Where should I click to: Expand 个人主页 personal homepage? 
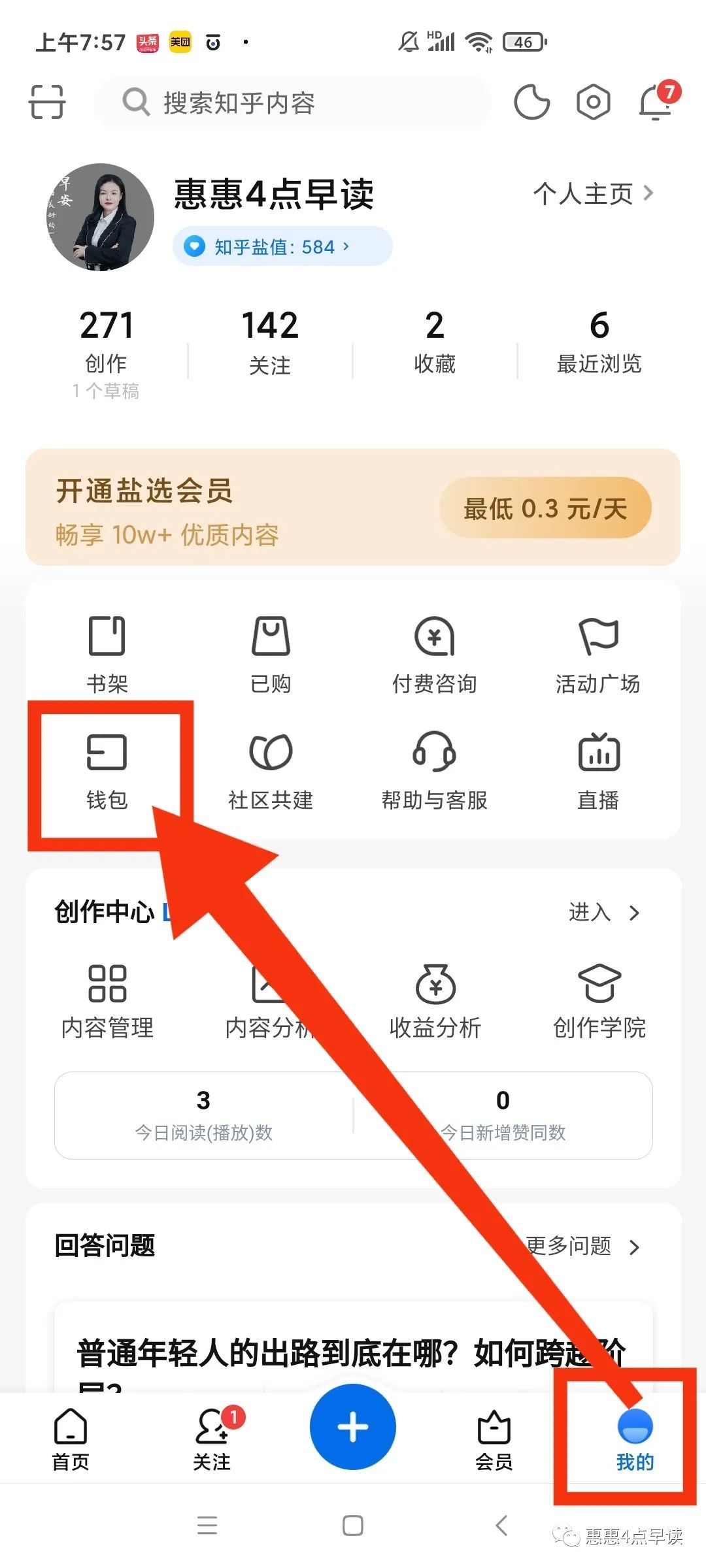(x=592, y=193)
